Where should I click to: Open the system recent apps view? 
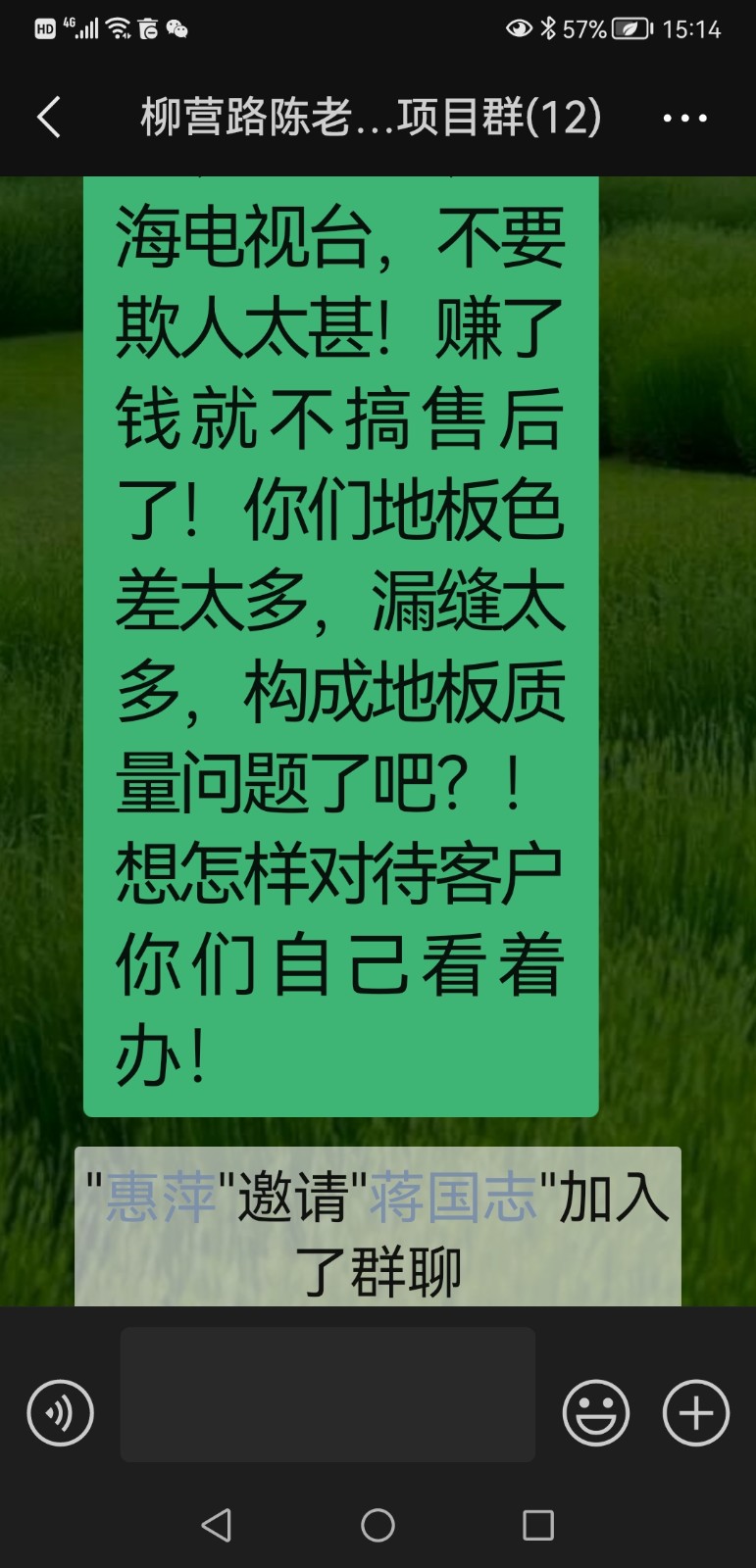[537, 1525]
